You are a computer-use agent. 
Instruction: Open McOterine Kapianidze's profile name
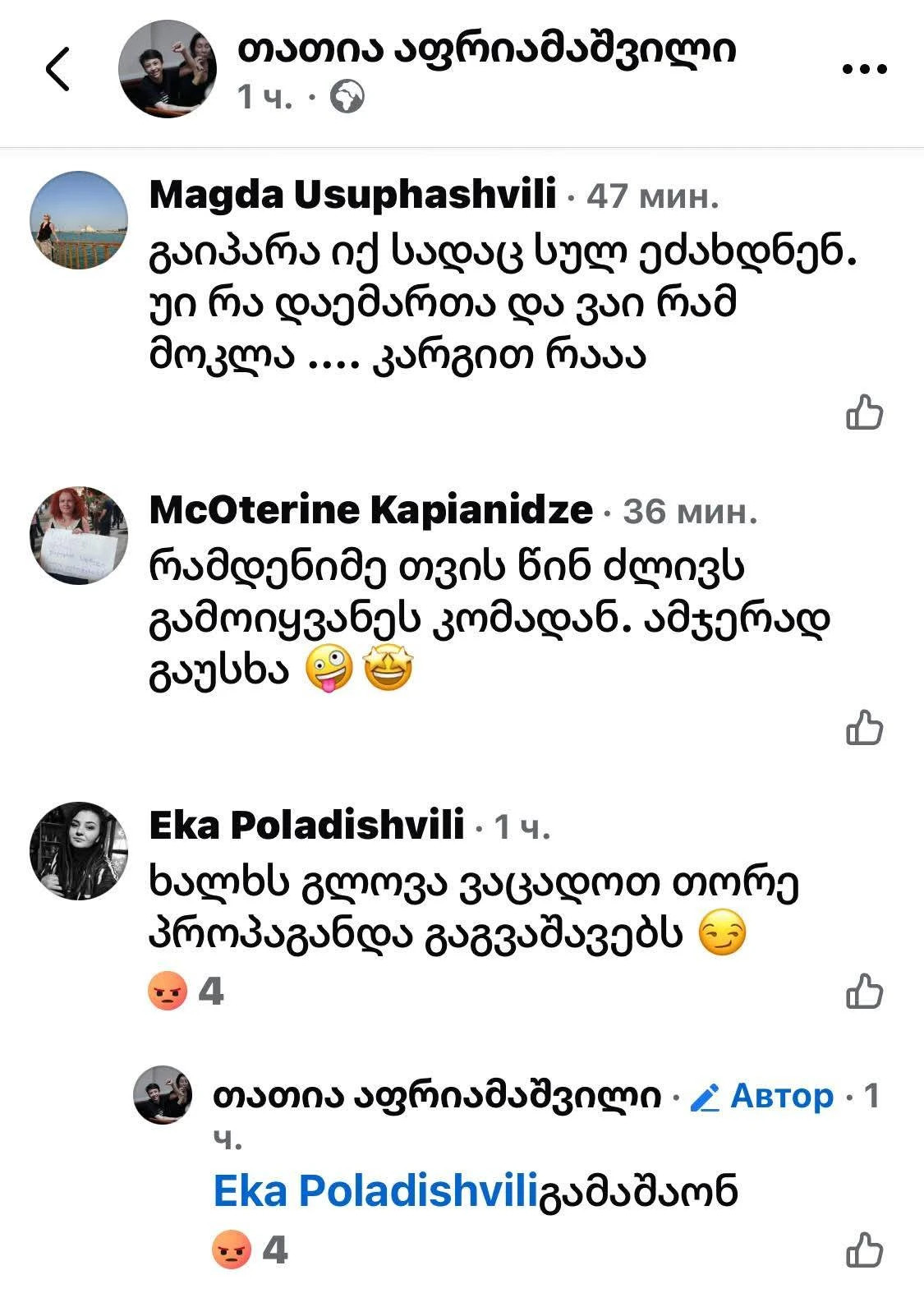click(x=370, y=511)
